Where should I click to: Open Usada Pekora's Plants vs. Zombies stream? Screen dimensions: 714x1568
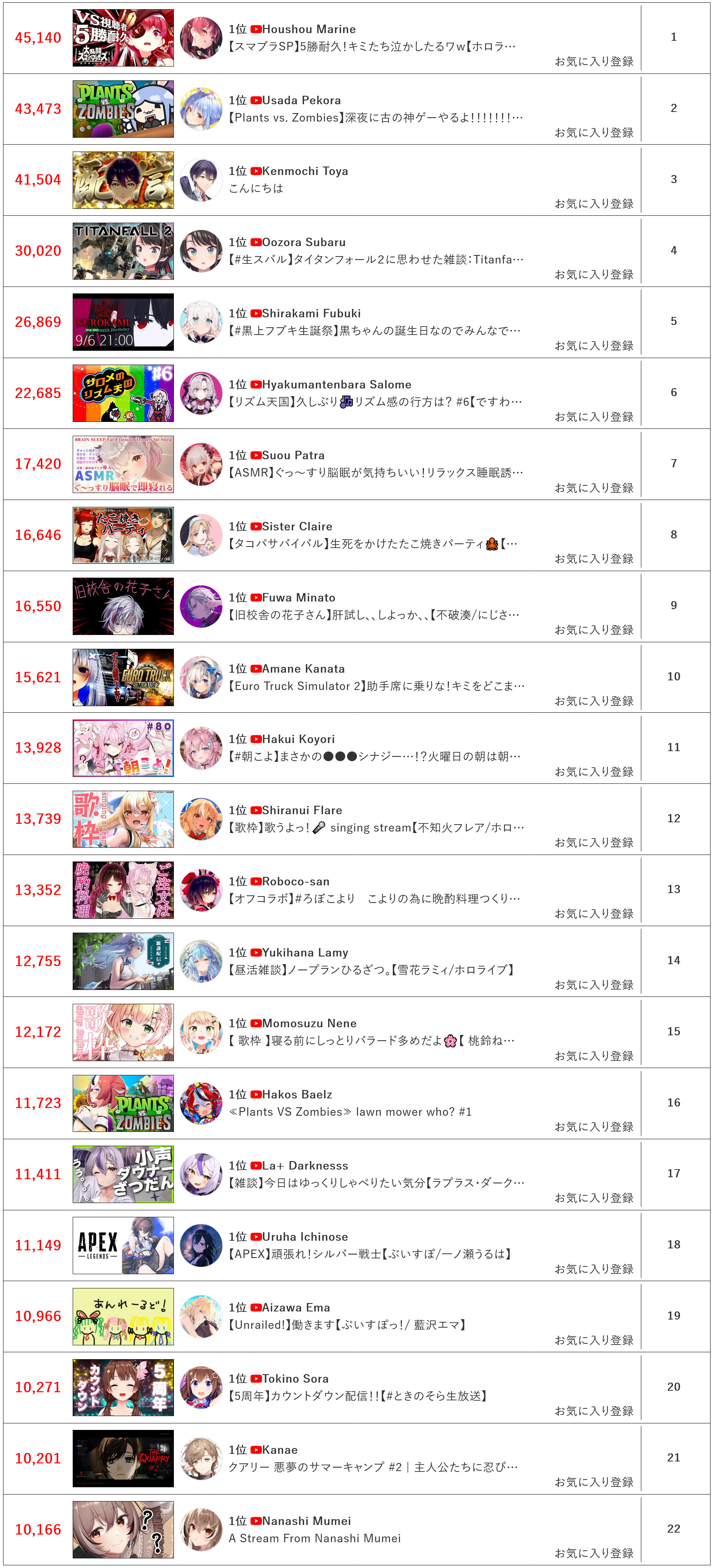375,117
